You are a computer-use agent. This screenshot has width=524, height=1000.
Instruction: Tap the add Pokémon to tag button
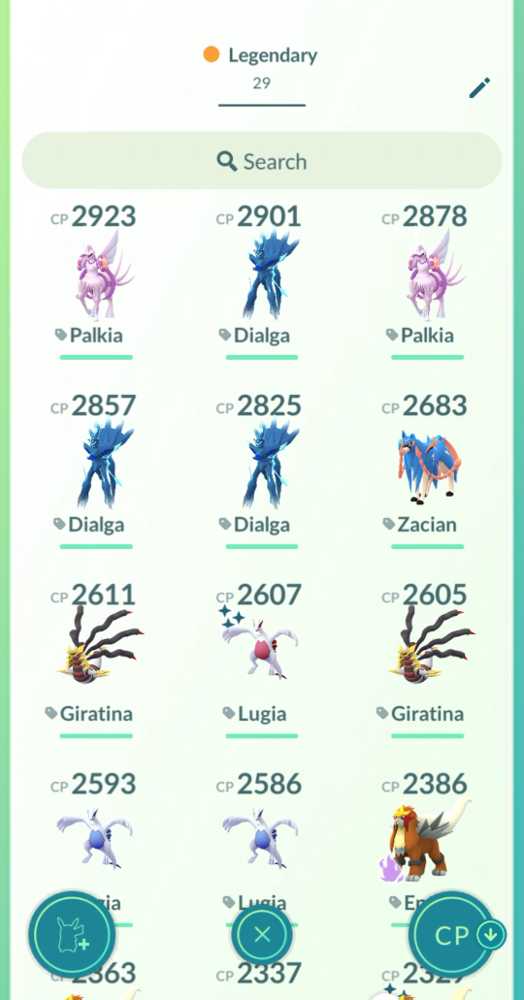click(72, 935)
